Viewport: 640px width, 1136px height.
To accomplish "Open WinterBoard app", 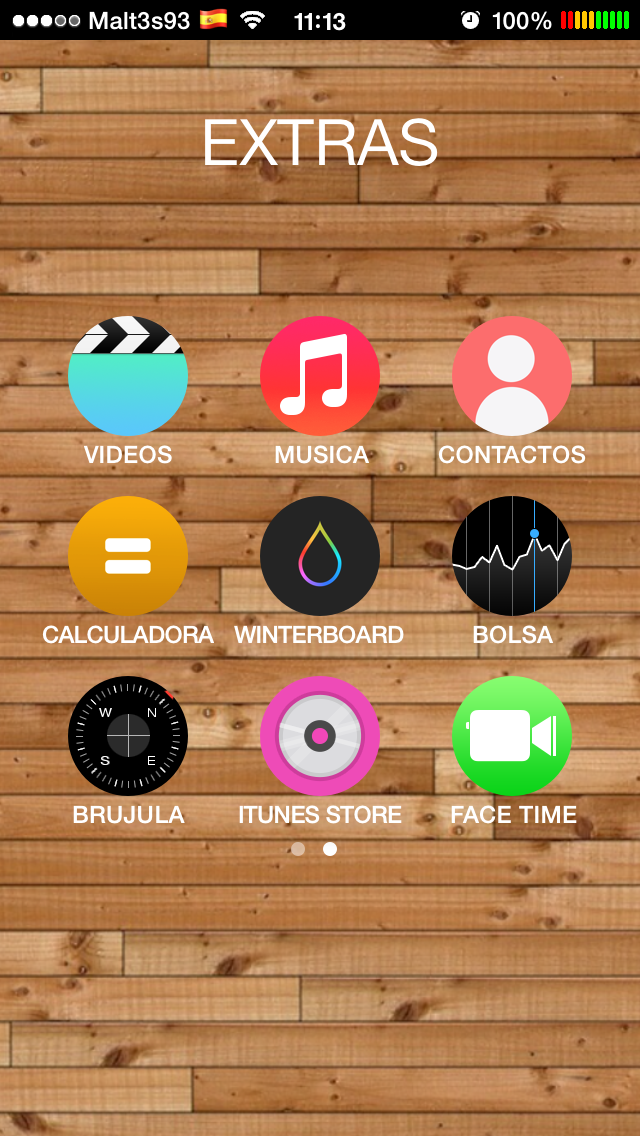I will [320, 556].
